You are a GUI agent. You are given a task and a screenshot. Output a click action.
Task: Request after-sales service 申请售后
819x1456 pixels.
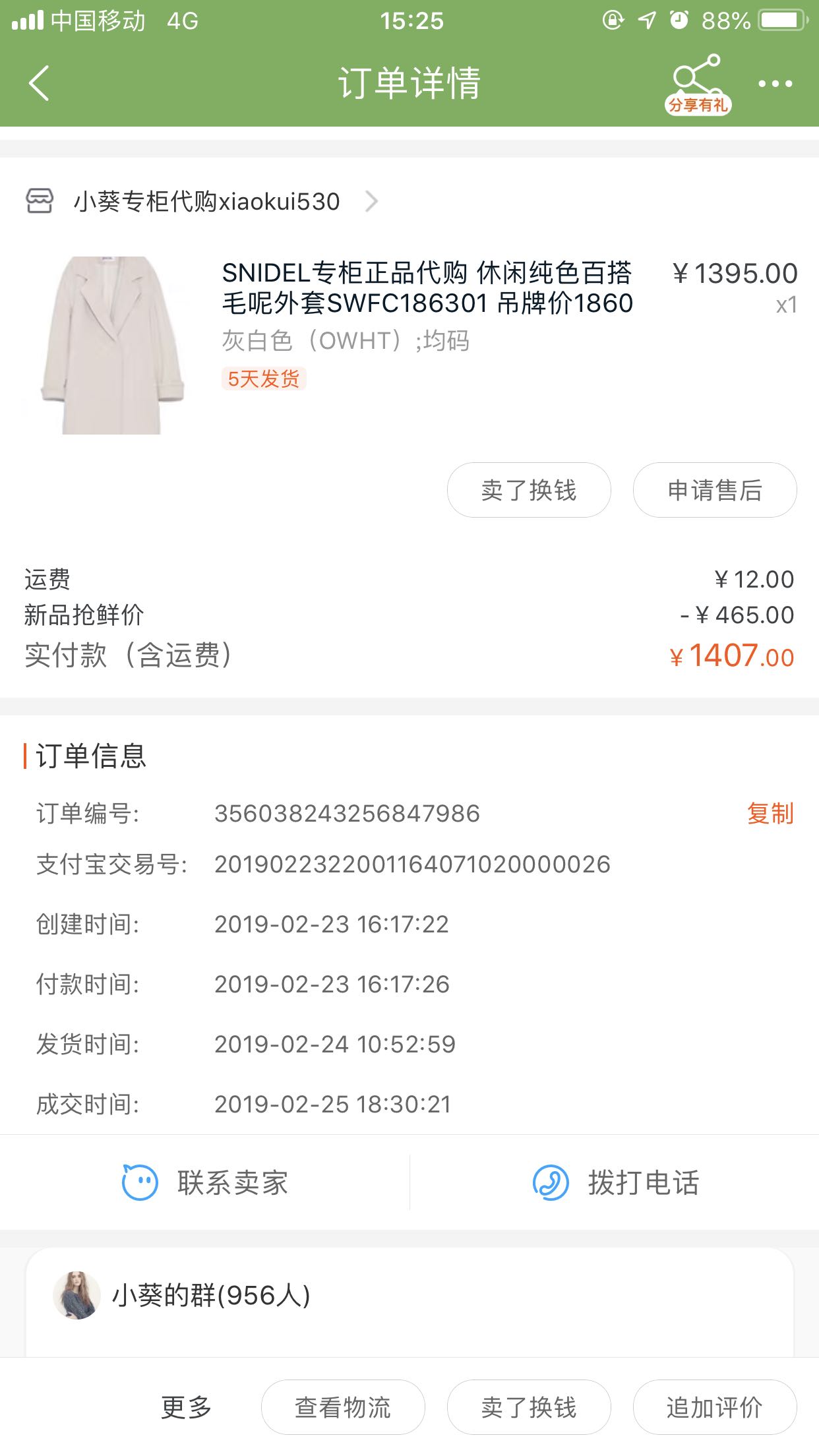coord(715,490)
